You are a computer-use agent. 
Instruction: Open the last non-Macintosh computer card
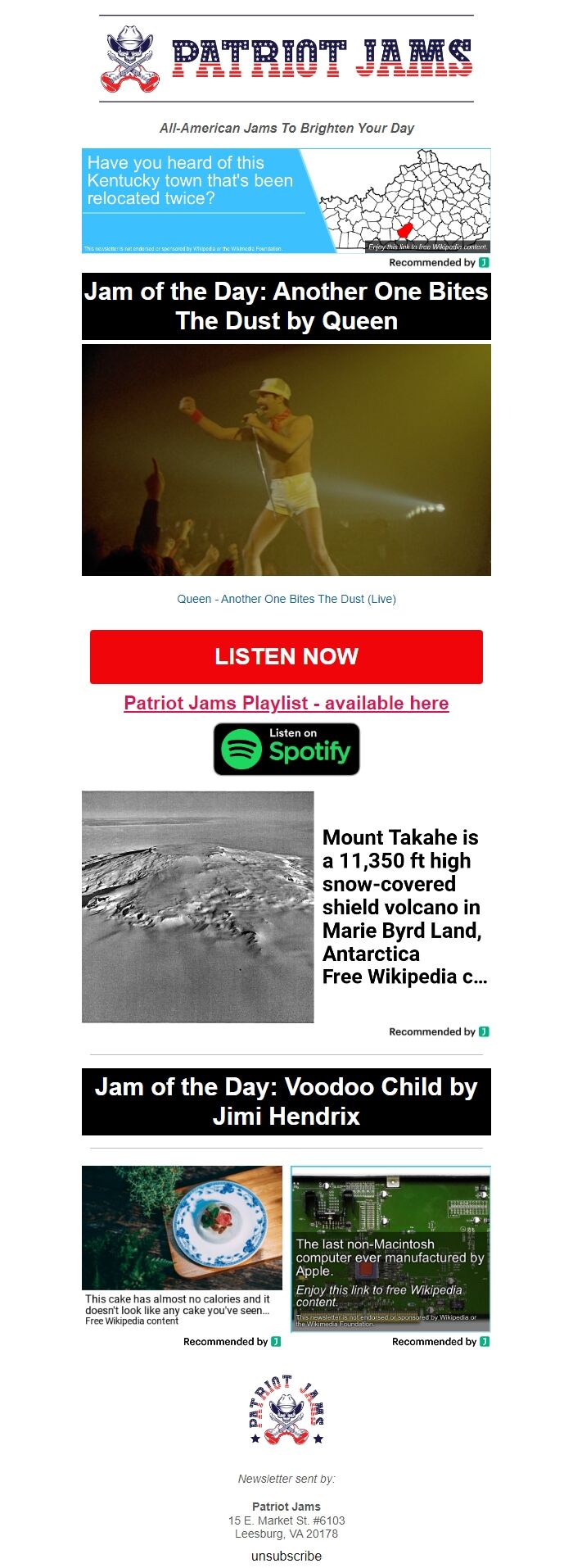(x=390, y=1248)
